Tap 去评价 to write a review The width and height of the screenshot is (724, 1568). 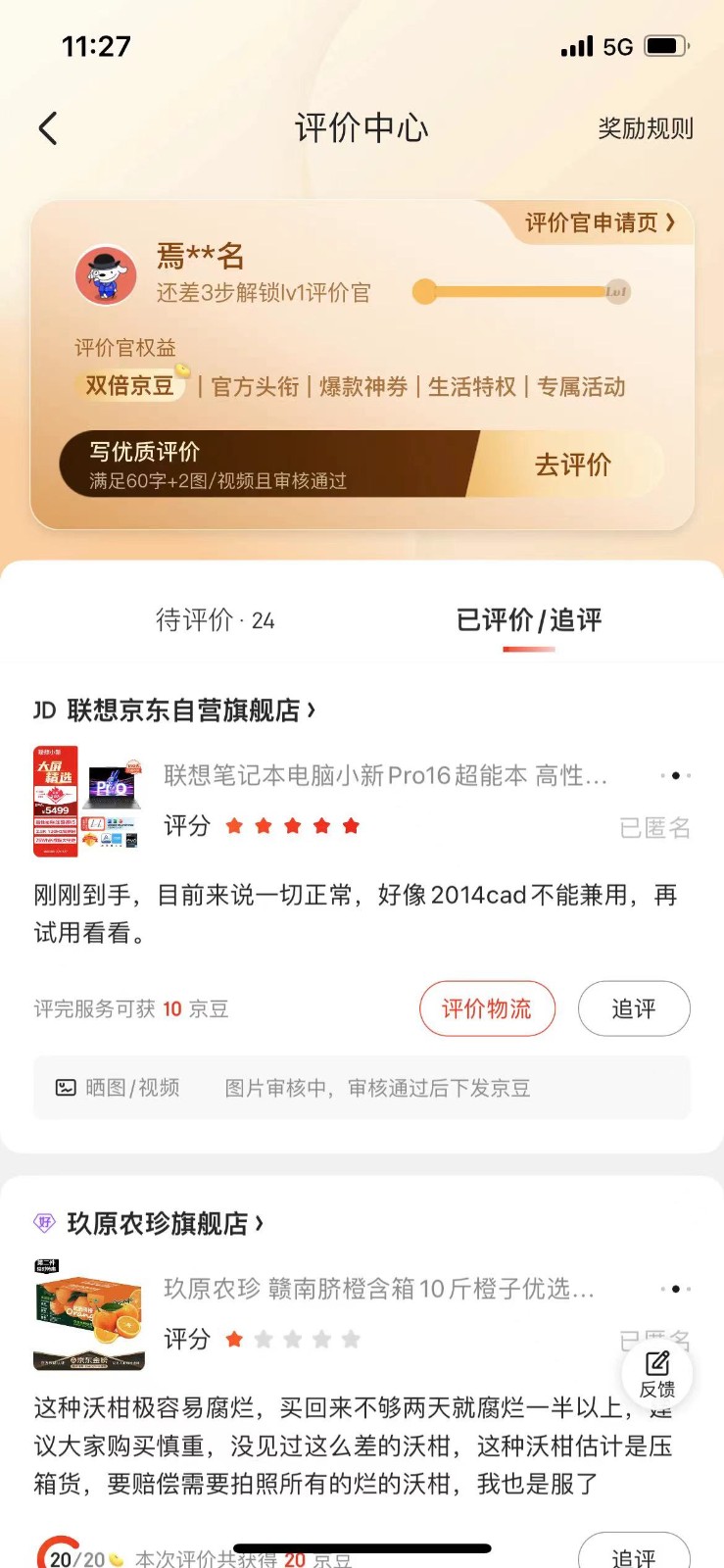click(572, 465)
